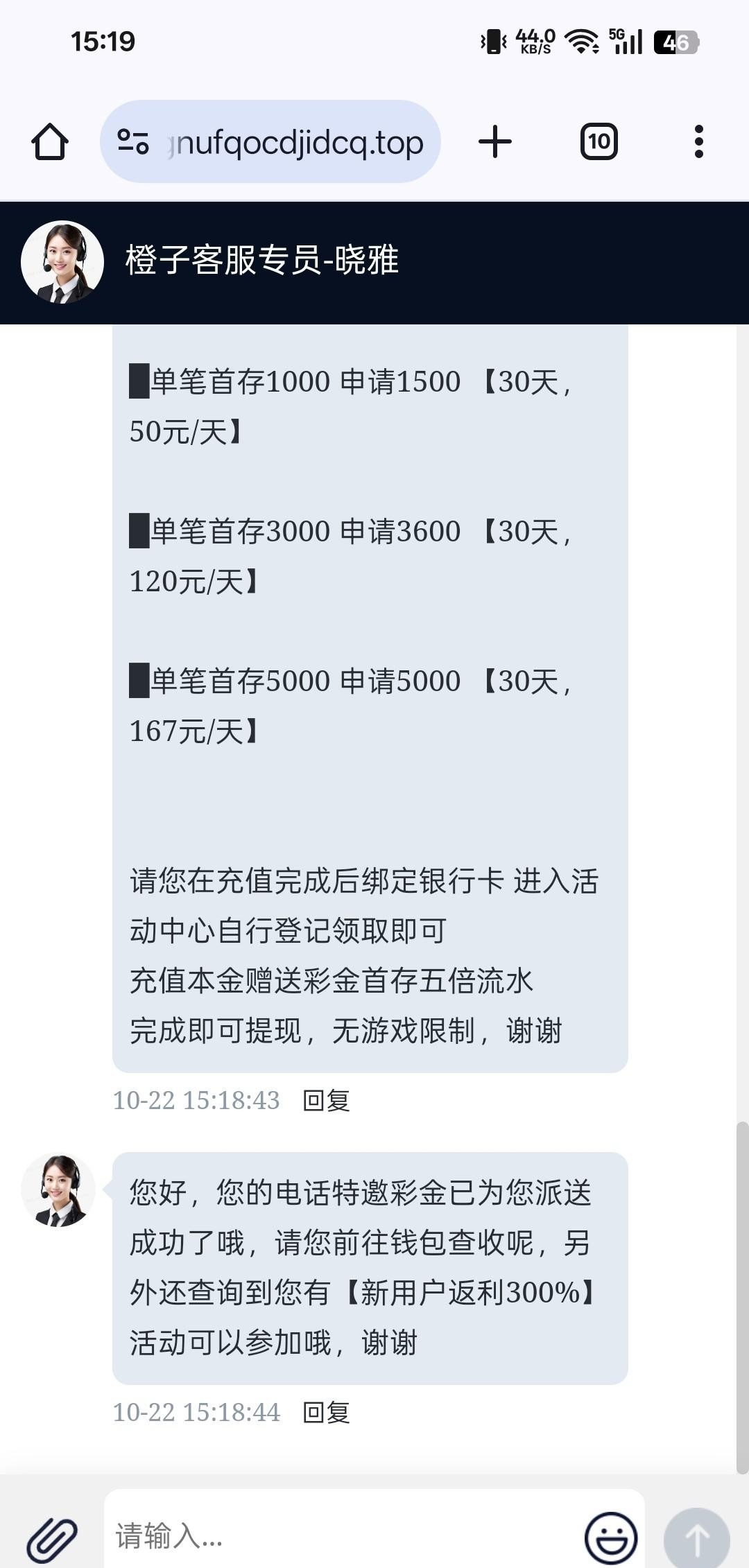Go to the browser home page
Screen dimensions: 749x1568
point(50,142)
